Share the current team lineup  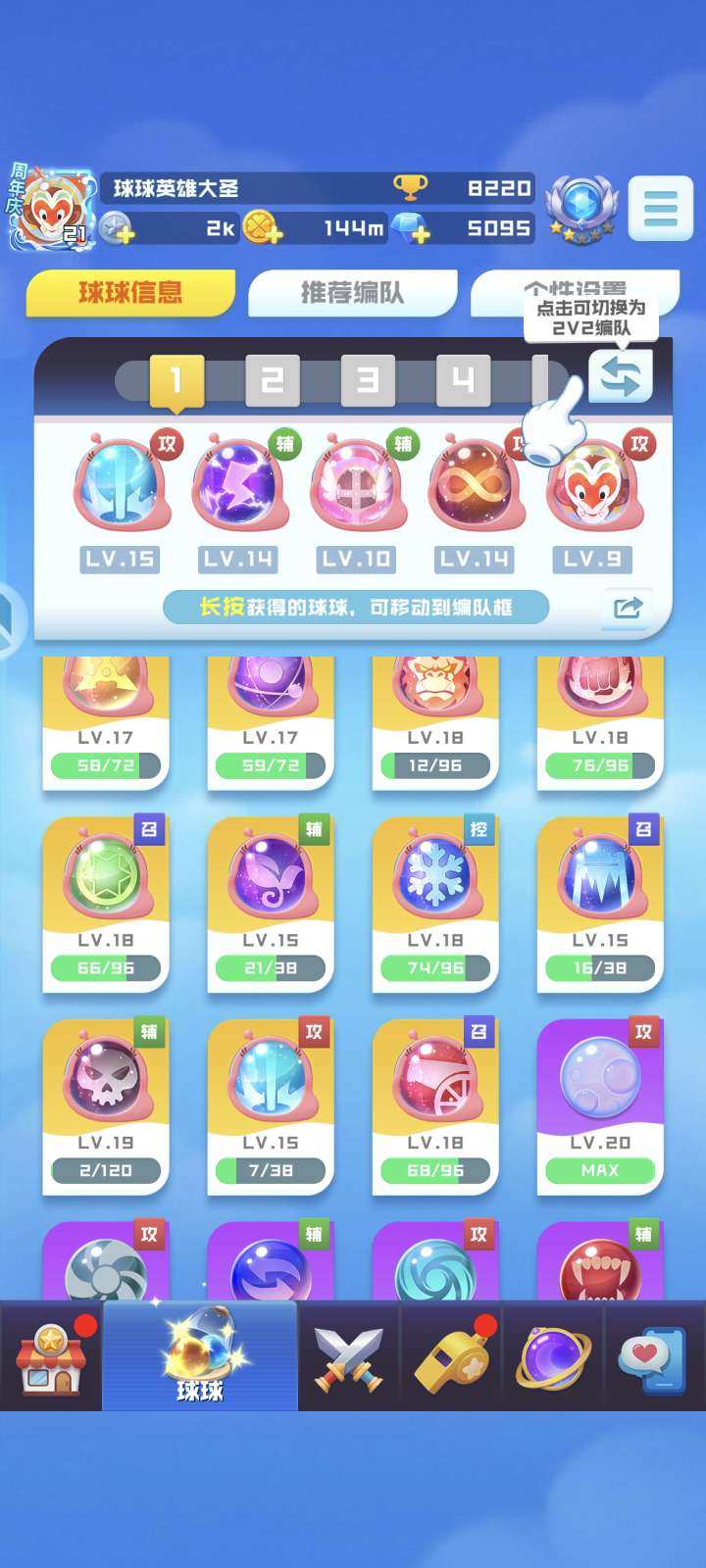pyautogui.click(x=628, y=608)
